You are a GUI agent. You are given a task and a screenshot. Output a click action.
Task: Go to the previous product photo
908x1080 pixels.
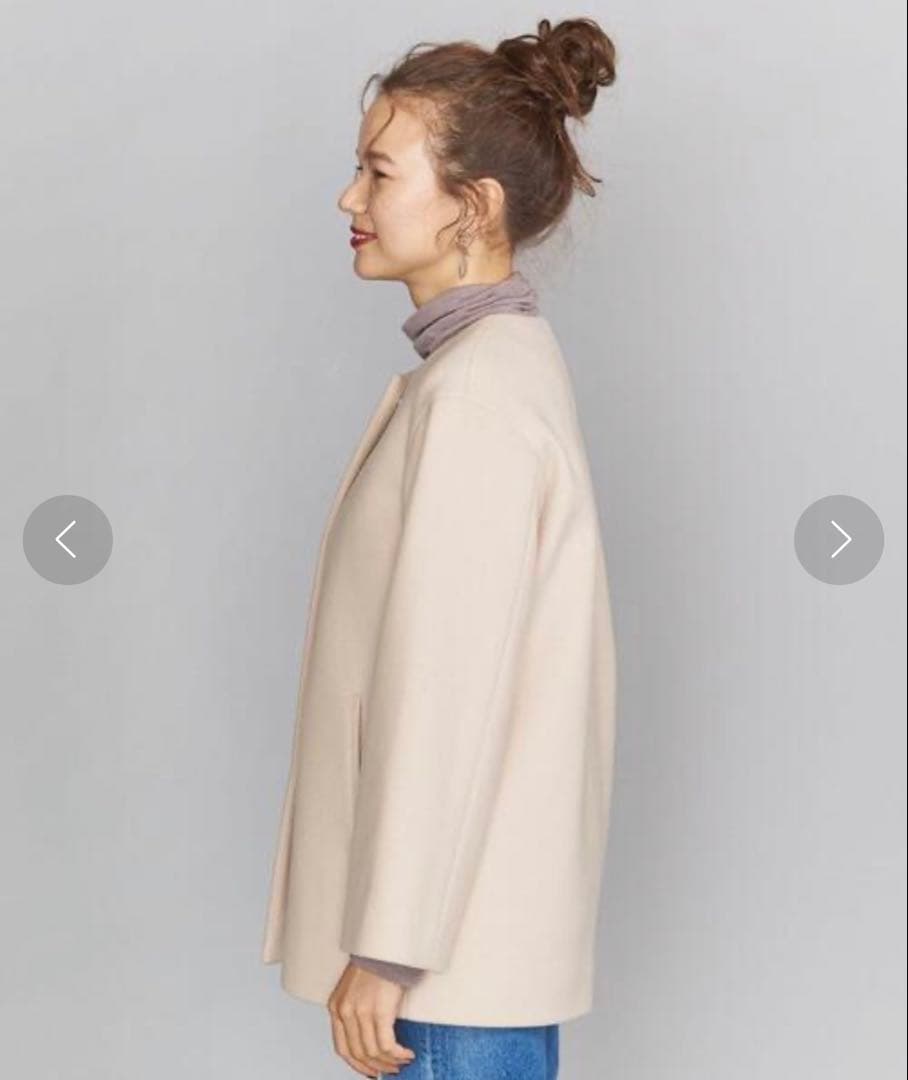(68, 540)
